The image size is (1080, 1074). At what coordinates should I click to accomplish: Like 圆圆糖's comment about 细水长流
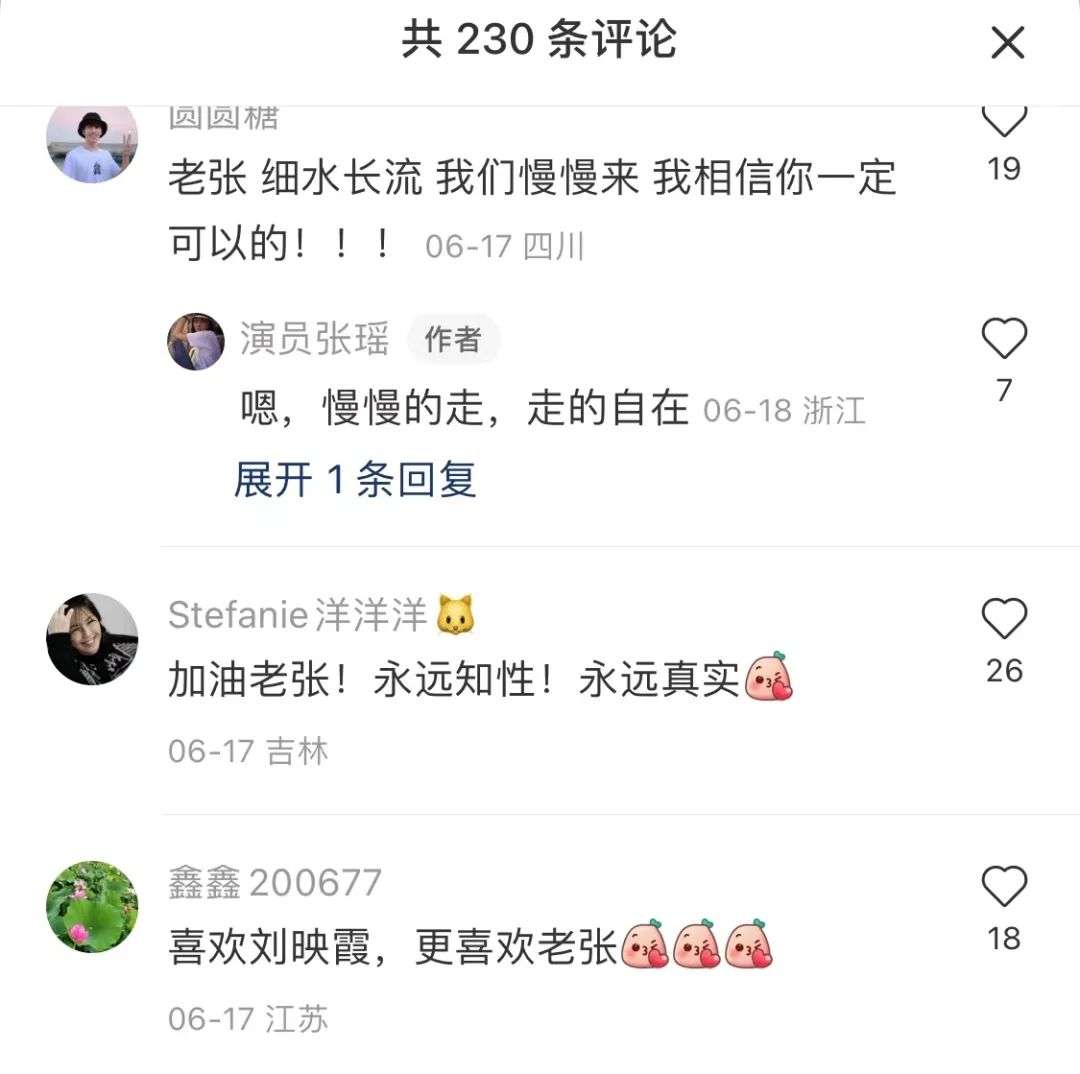[x=1004, y=122]
